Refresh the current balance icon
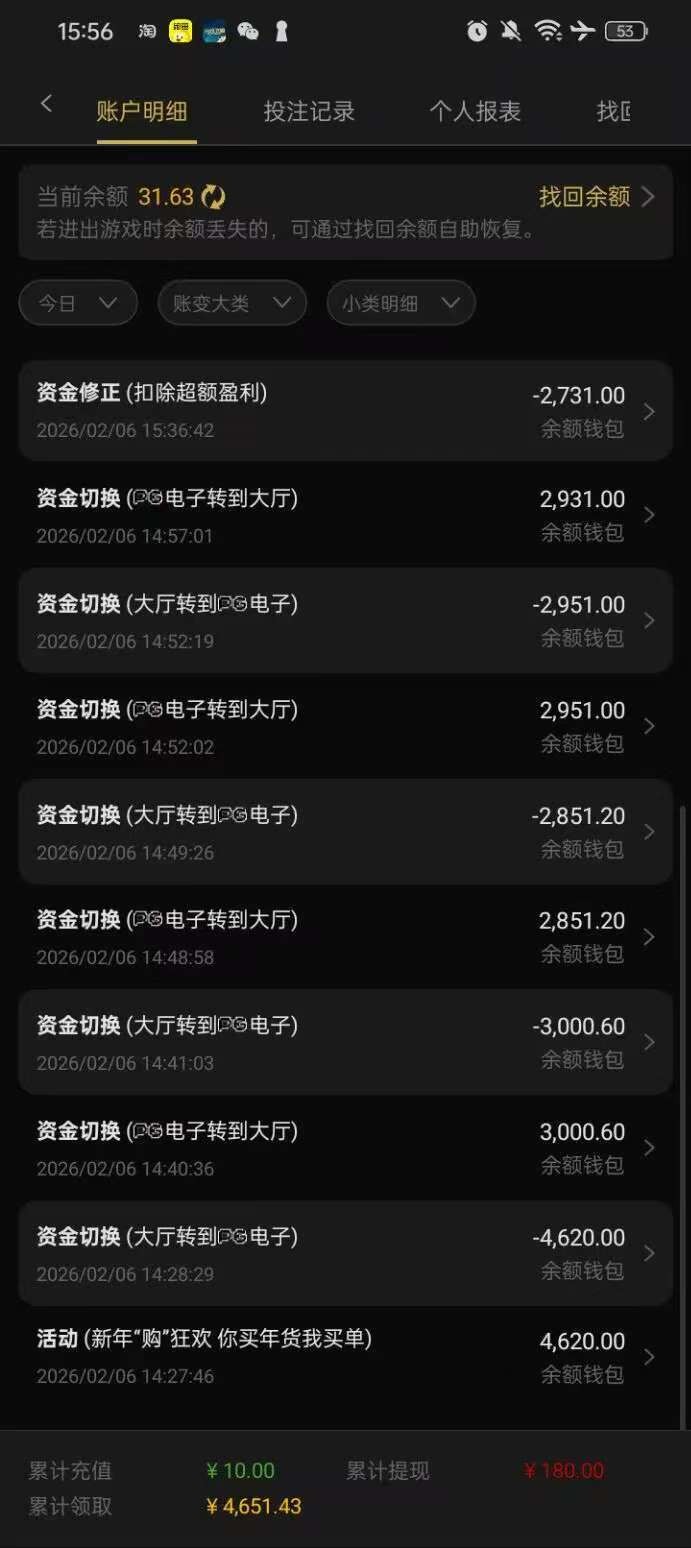 tap(213, 196)
